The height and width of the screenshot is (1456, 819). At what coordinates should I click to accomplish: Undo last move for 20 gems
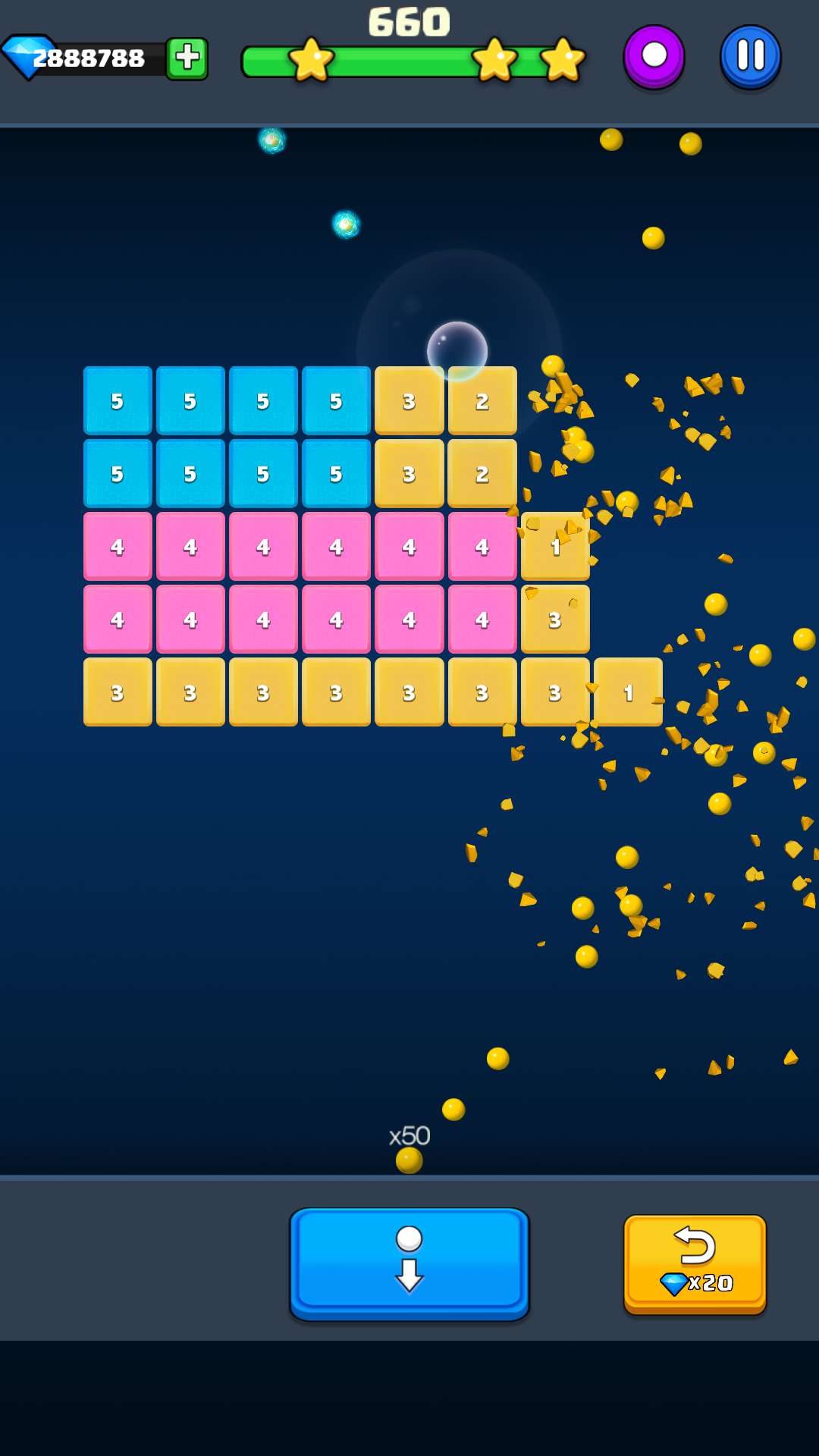point(695,1263)
